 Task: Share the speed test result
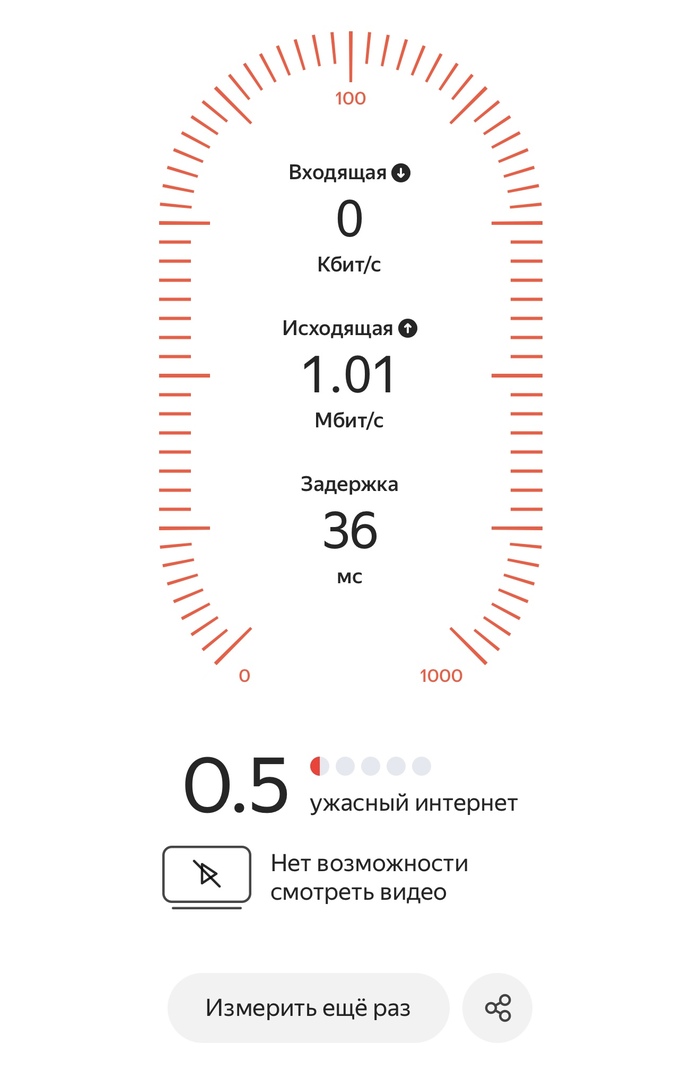pos(498,1008)
